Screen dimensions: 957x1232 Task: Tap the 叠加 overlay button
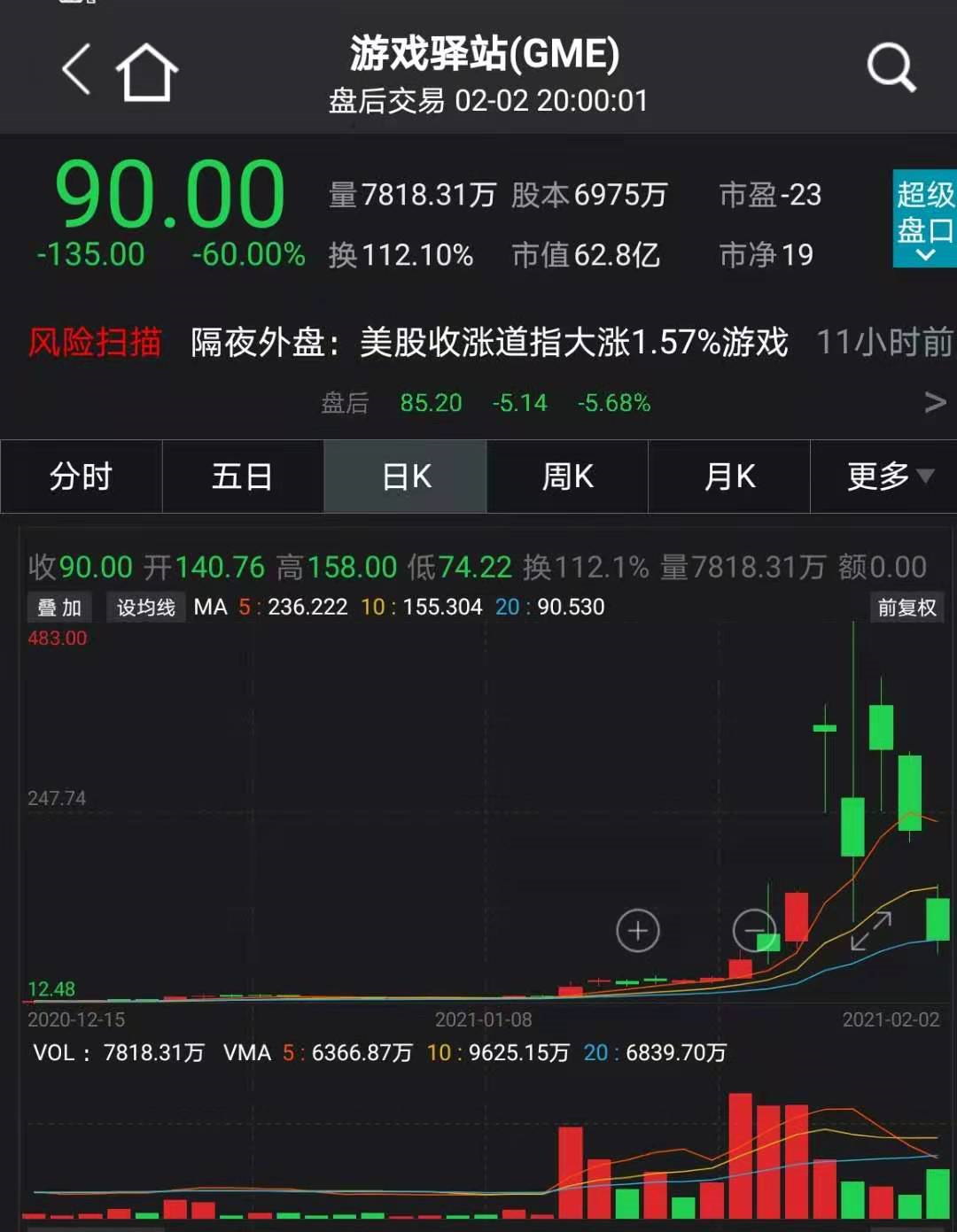[x=59, y=608]
